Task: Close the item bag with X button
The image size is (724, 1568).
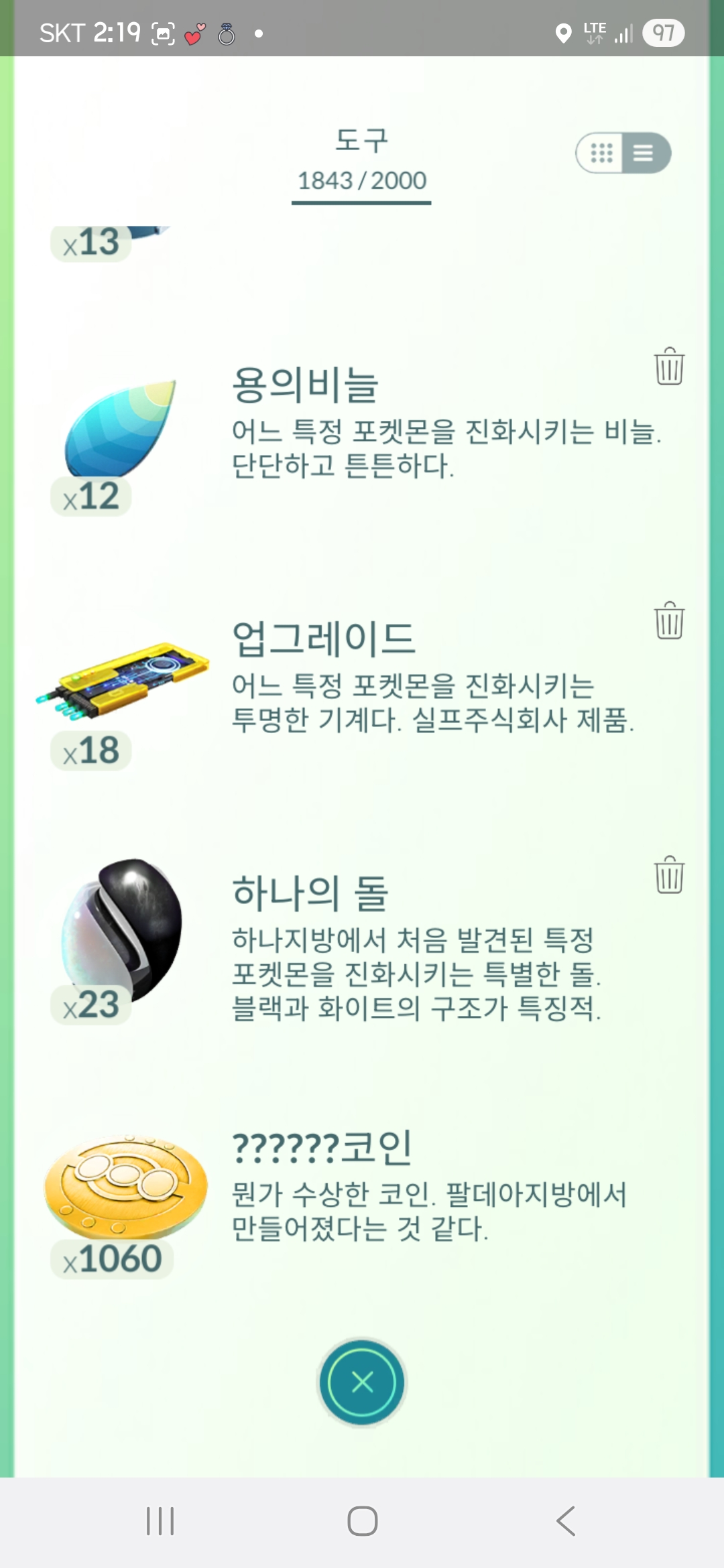Action: pyautogui.click(x=362, y=1382)
